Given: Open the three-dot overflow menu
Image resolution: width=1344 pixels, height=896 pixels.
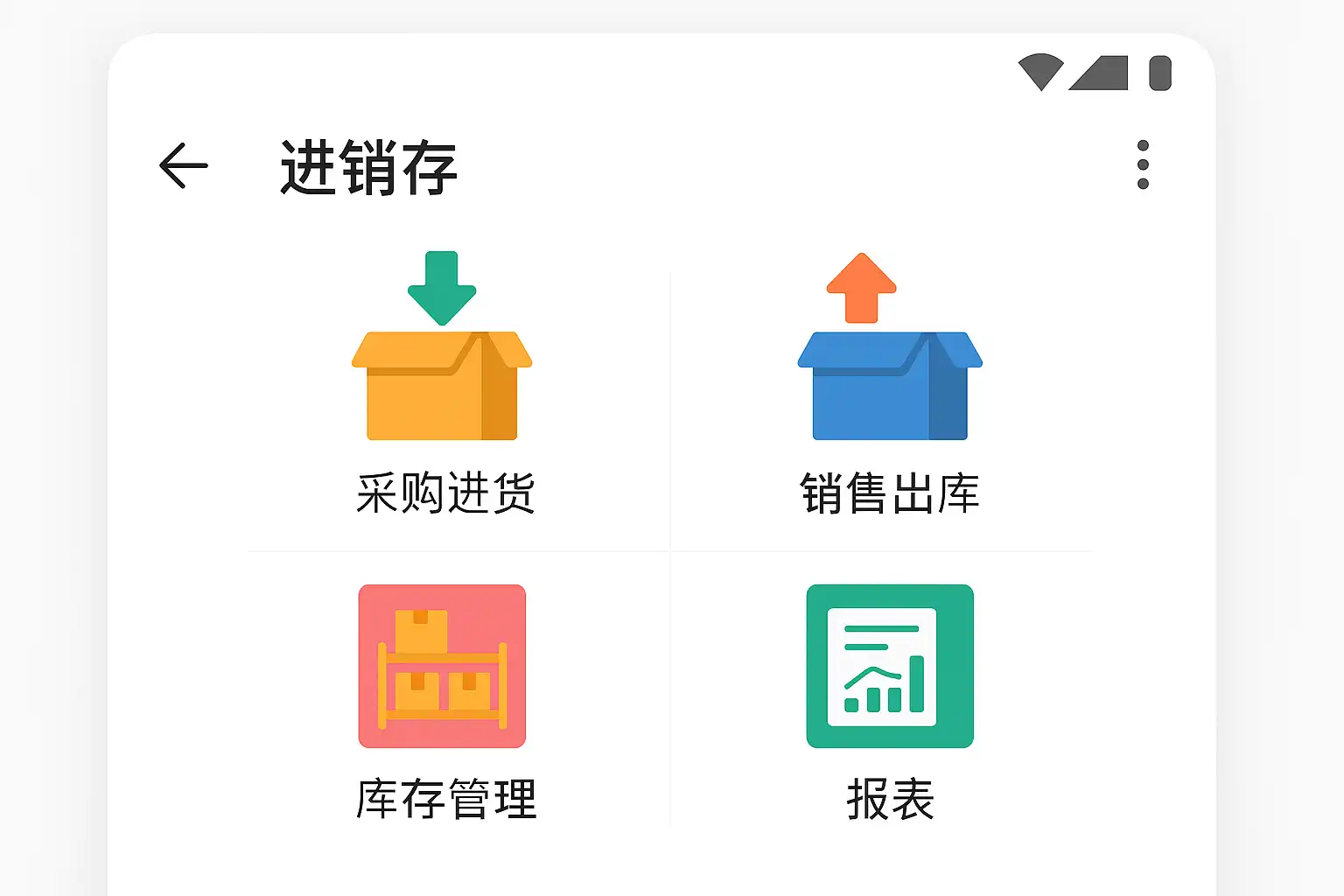Looking at the screenshot, I should coord(1143,164).
